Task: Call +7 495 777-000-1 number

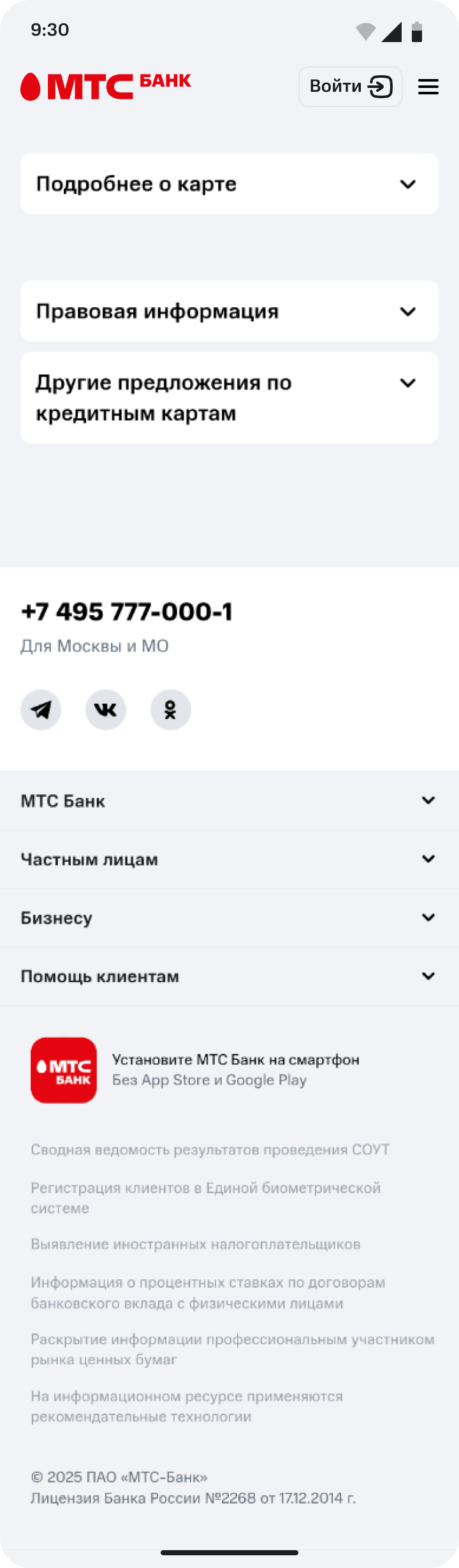Action: [127, 611]
